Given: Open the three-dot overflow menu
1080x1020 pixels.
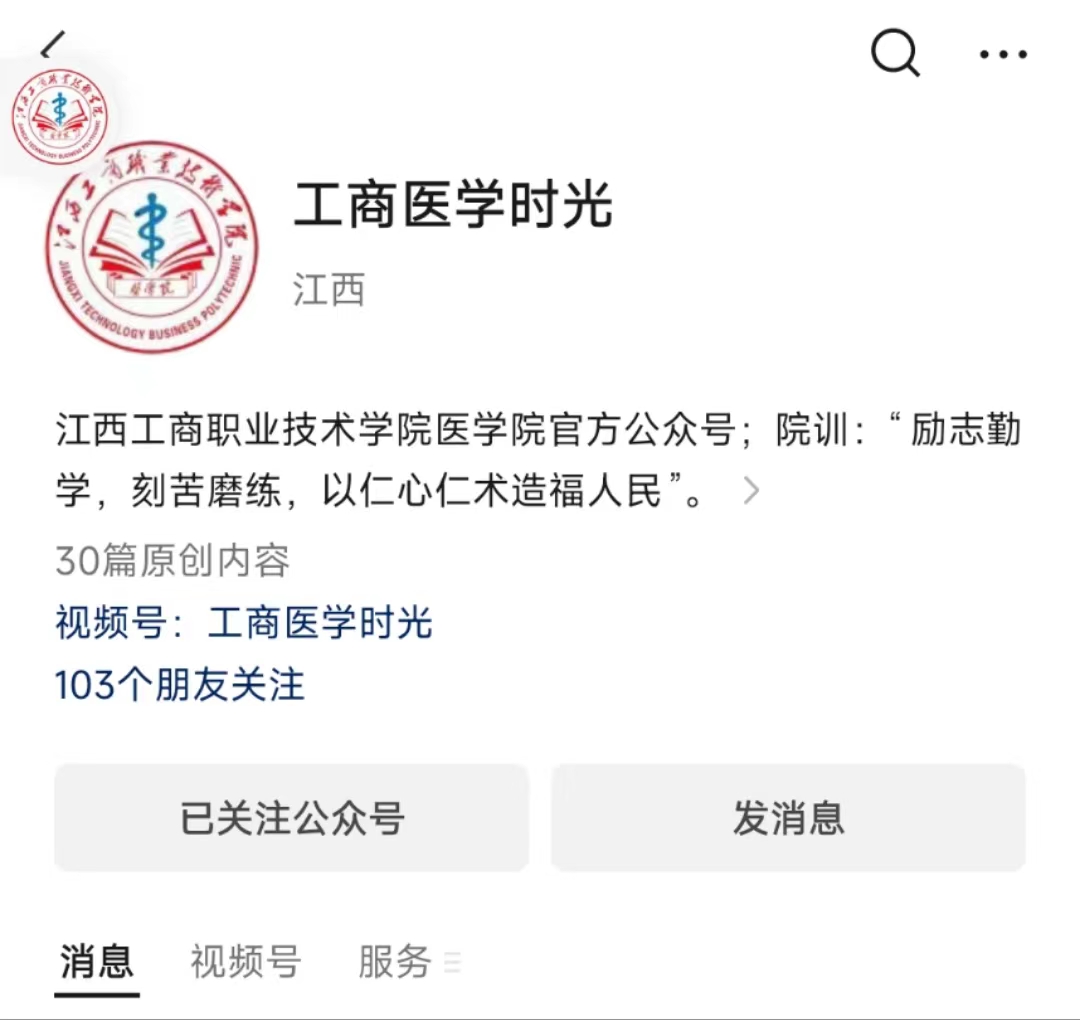Looking at the screenshot, I should point(1003,54).
